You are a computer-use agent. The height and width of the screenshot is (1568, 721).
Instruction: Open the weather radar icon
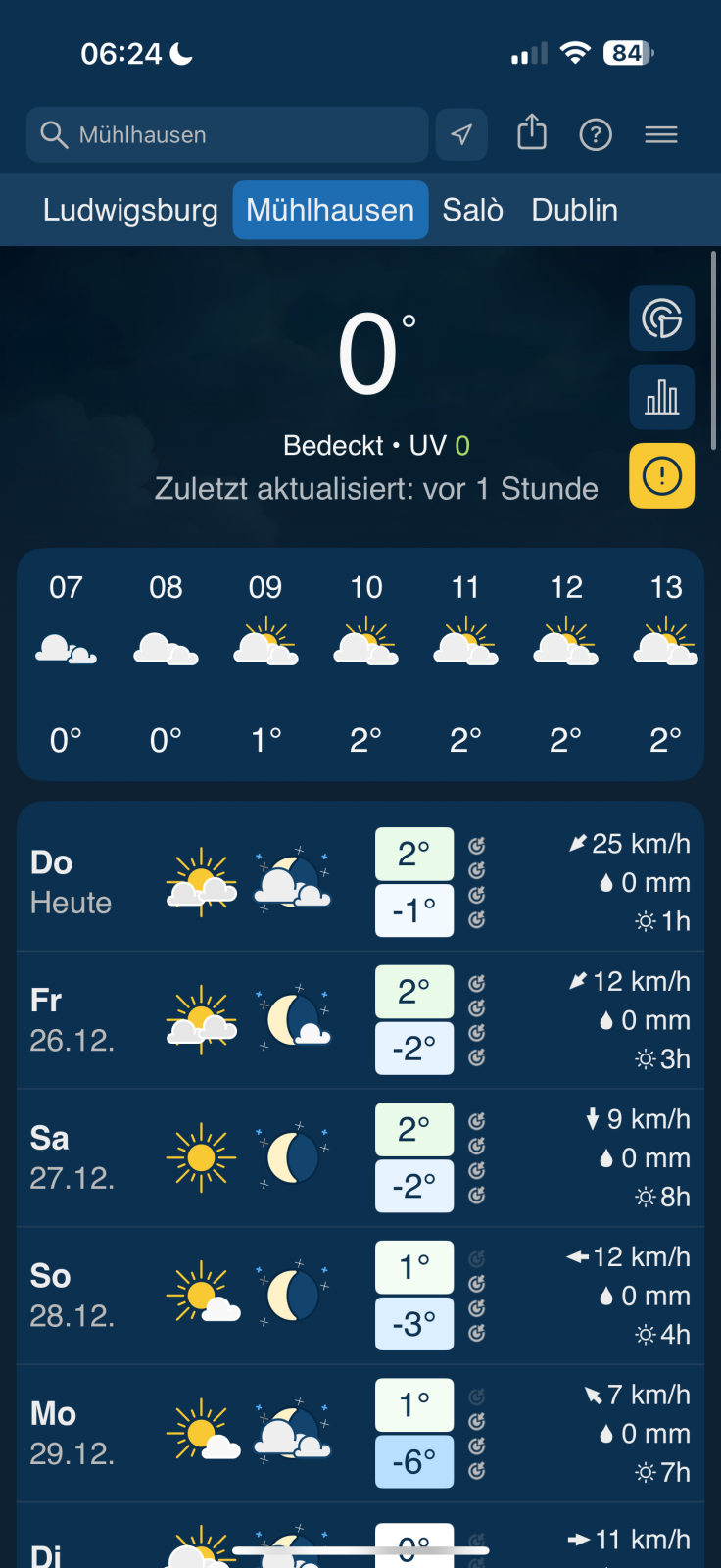(661, 318)
